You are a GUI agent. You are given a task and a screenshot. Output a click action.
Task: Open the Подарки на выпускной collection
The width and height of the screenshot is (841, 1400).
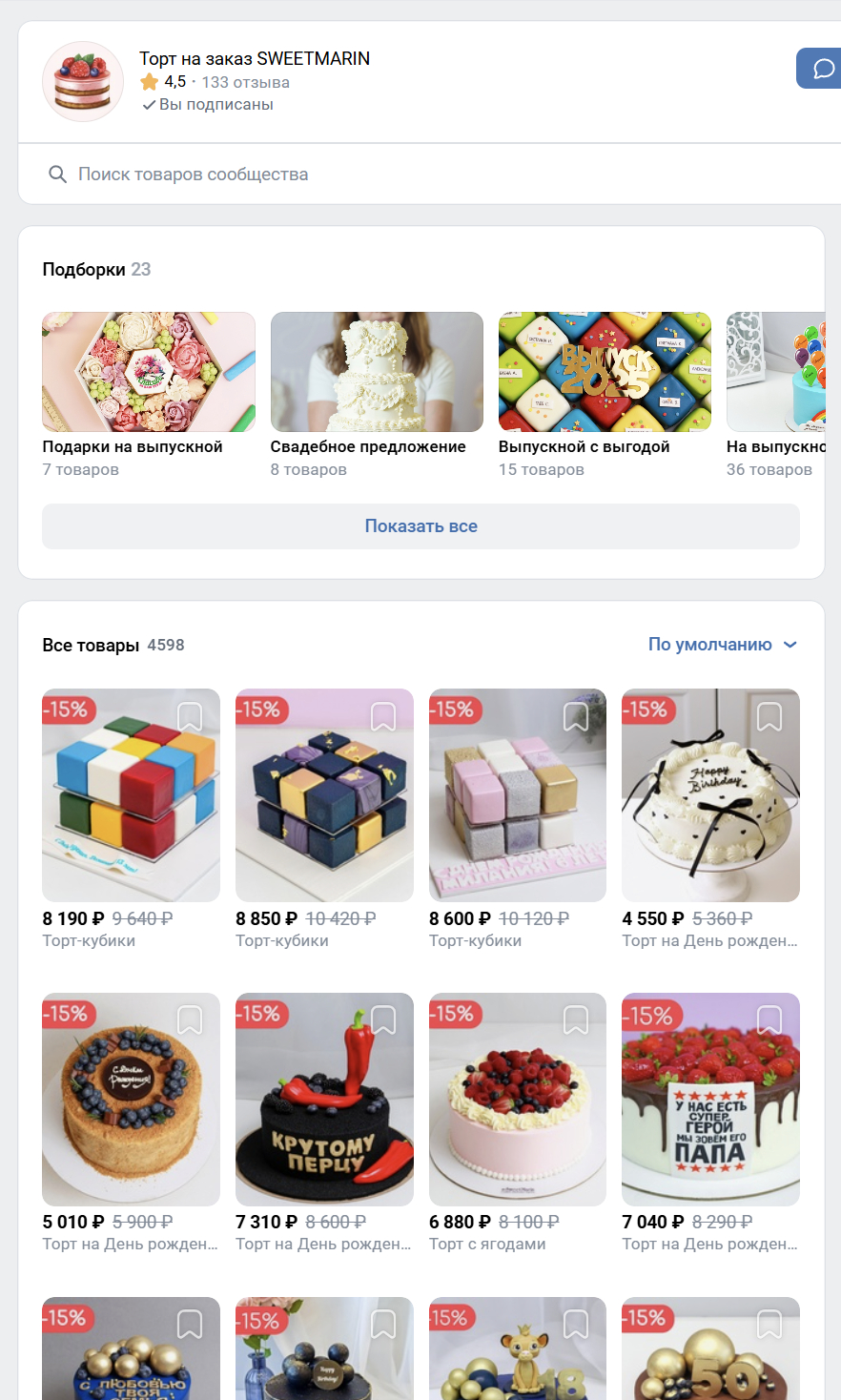tap(148, 372)
